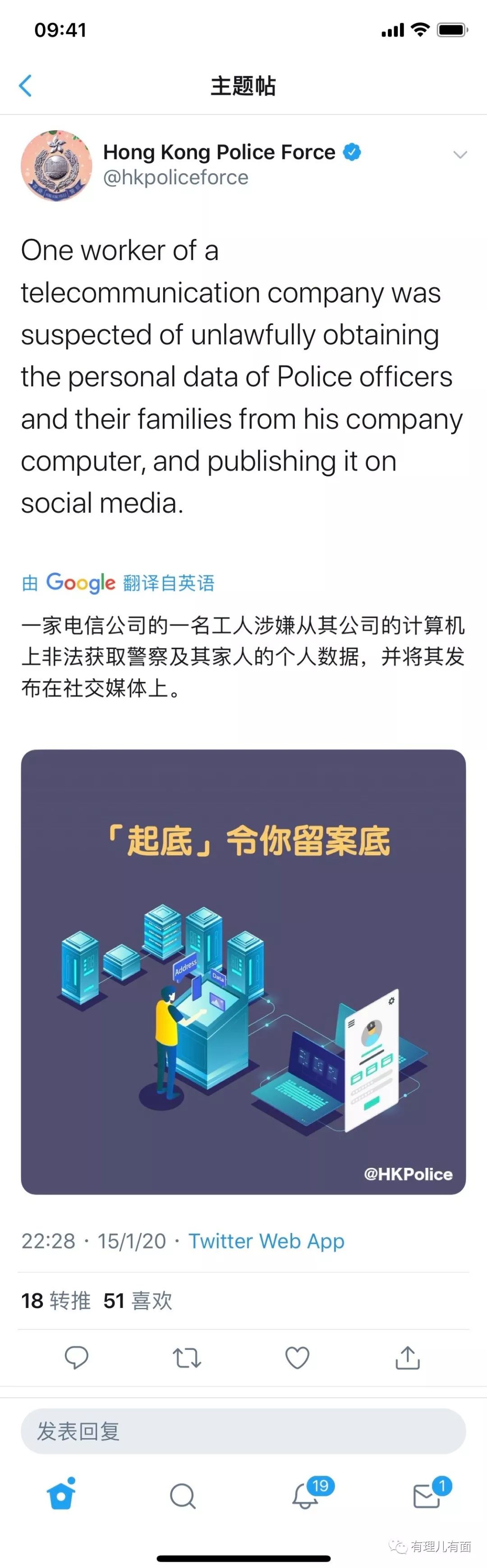Like this tweet with the heart icon
The image size is (487, 1568).
297,1358
